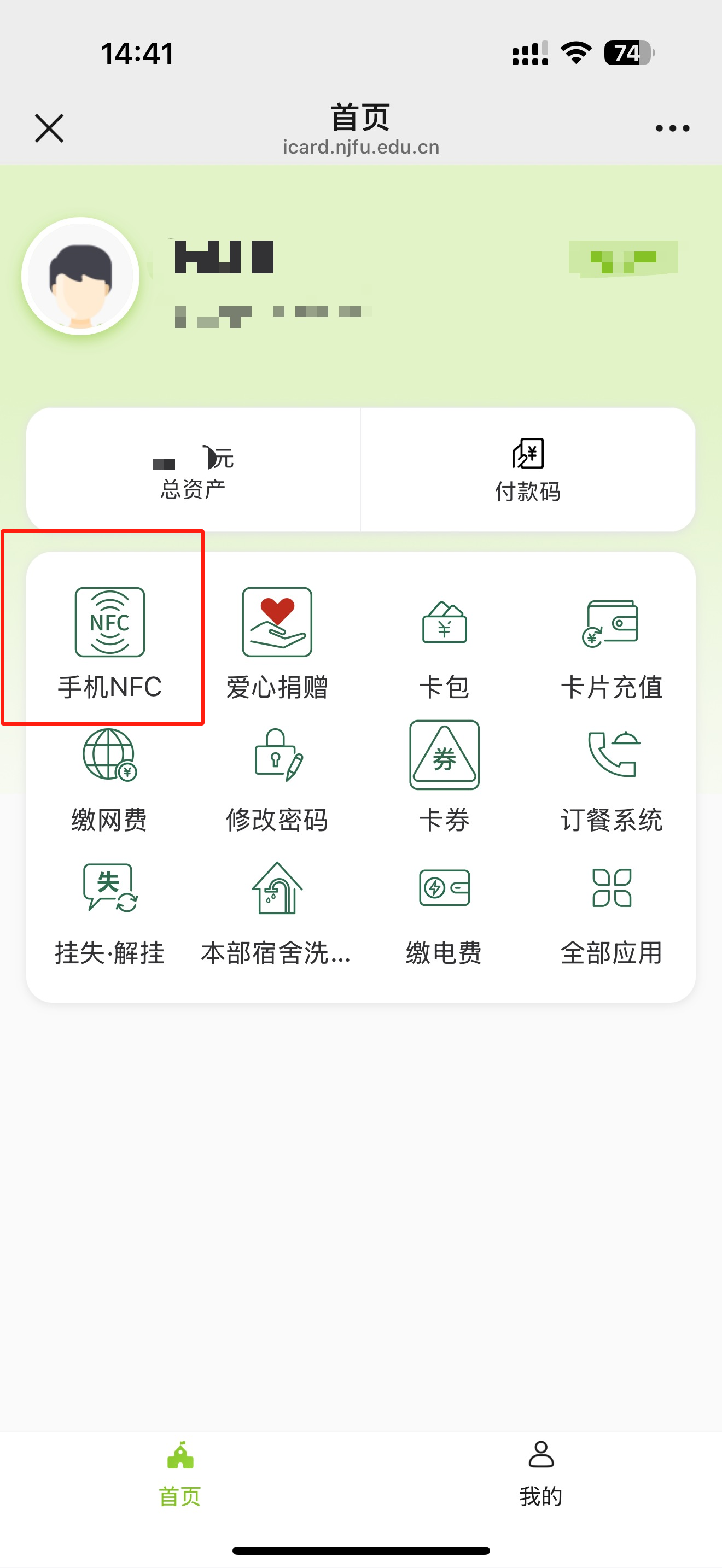The width and height of the screenshot is (722, 1568).
Task: Switch to the 首页 tab
Action: coord(180,1473)
